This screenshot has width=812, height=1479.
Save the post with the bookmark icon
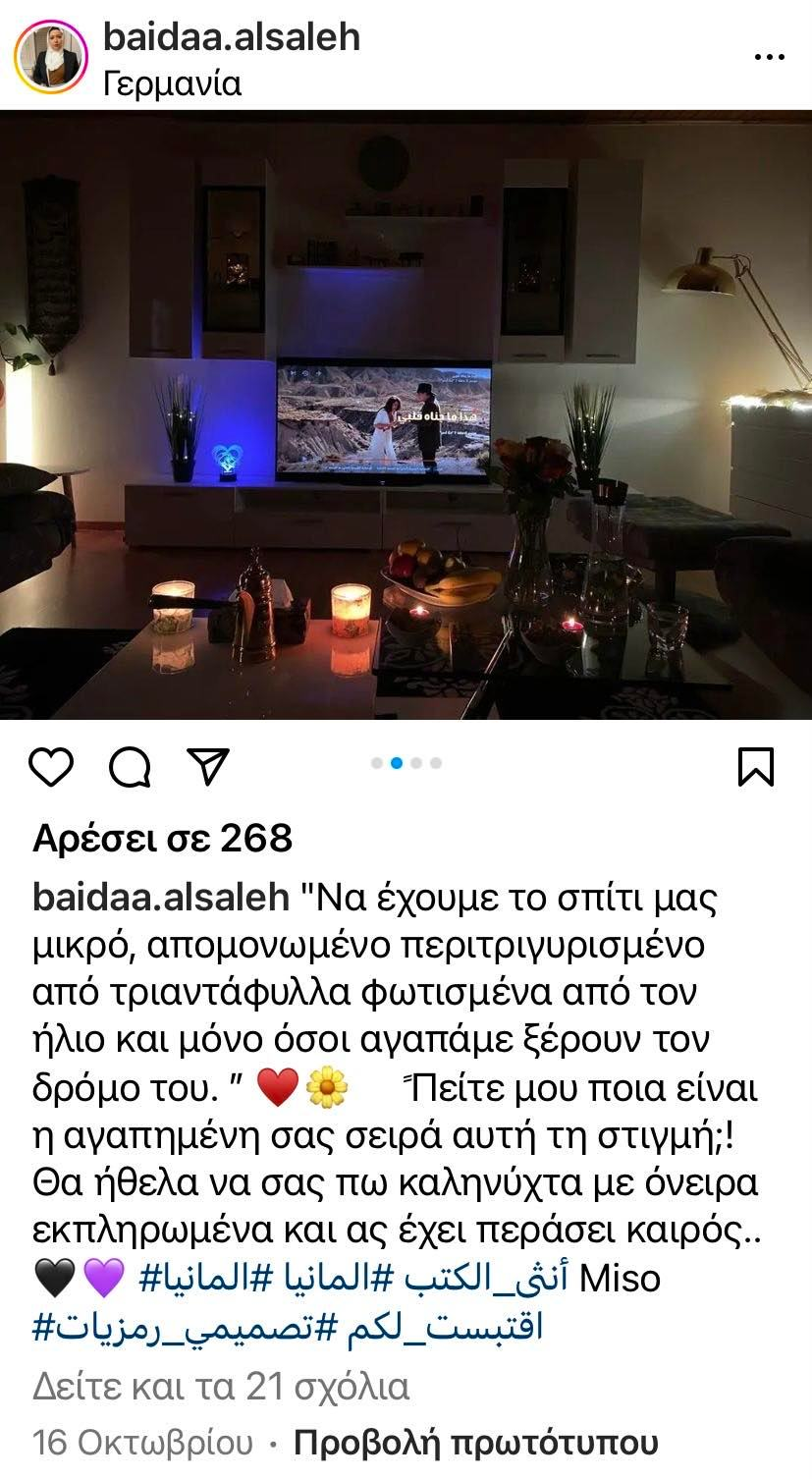[x=756, y=766]
